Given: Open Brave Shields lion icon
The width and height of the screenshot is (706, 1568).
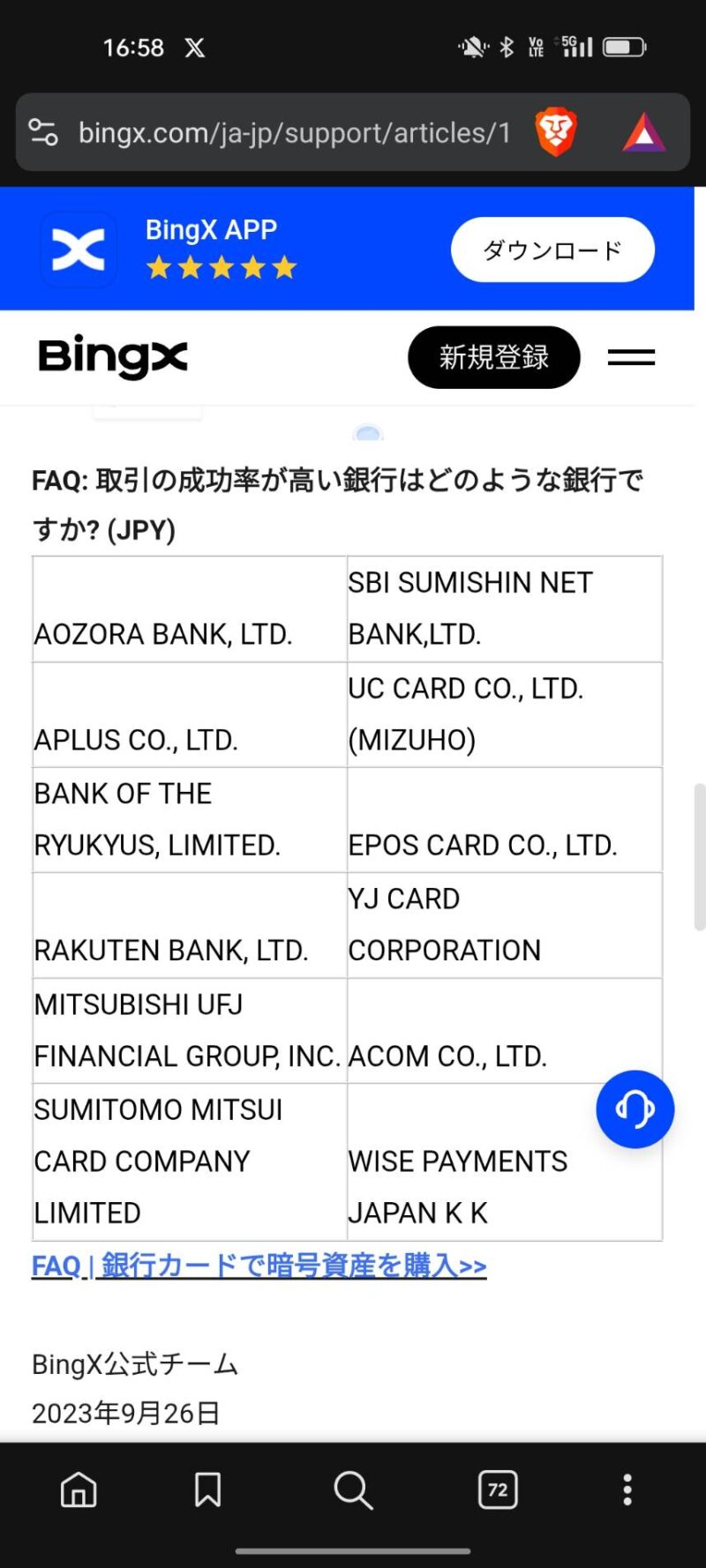Looking at the screenshot, I should point(556,132).
